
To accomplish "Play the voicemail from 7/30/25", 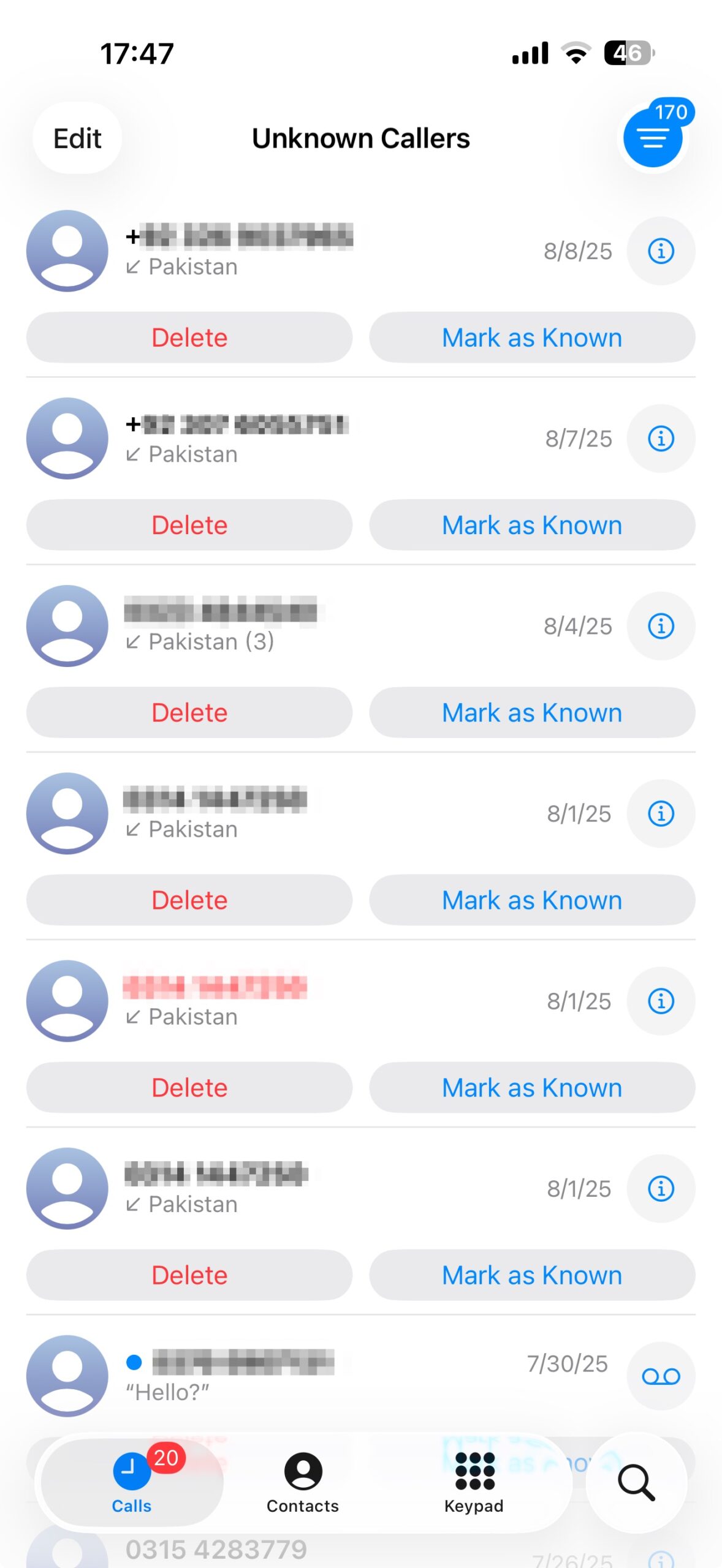I will point(661,1376).
